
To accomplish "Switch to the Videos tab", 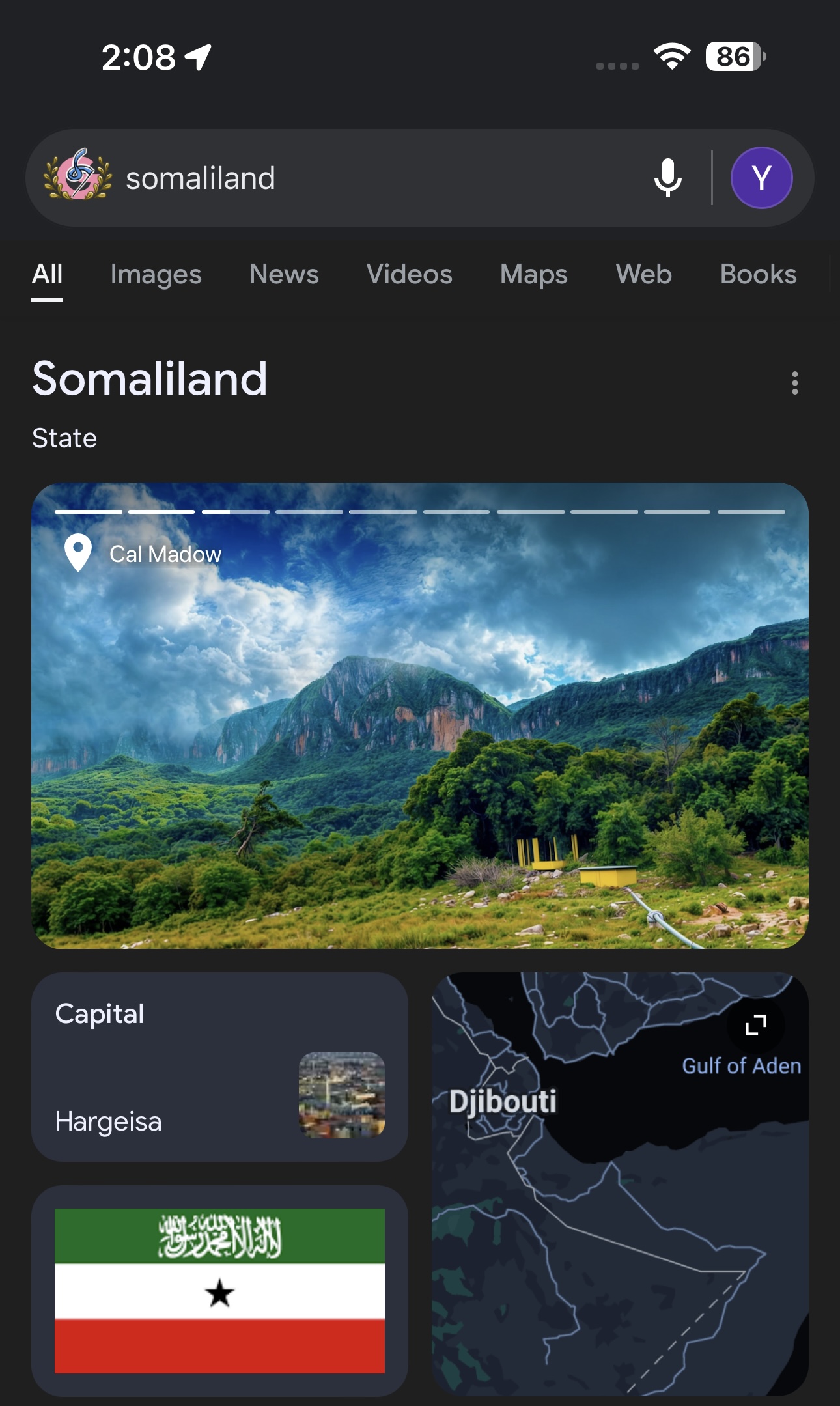I will (409, 274).
